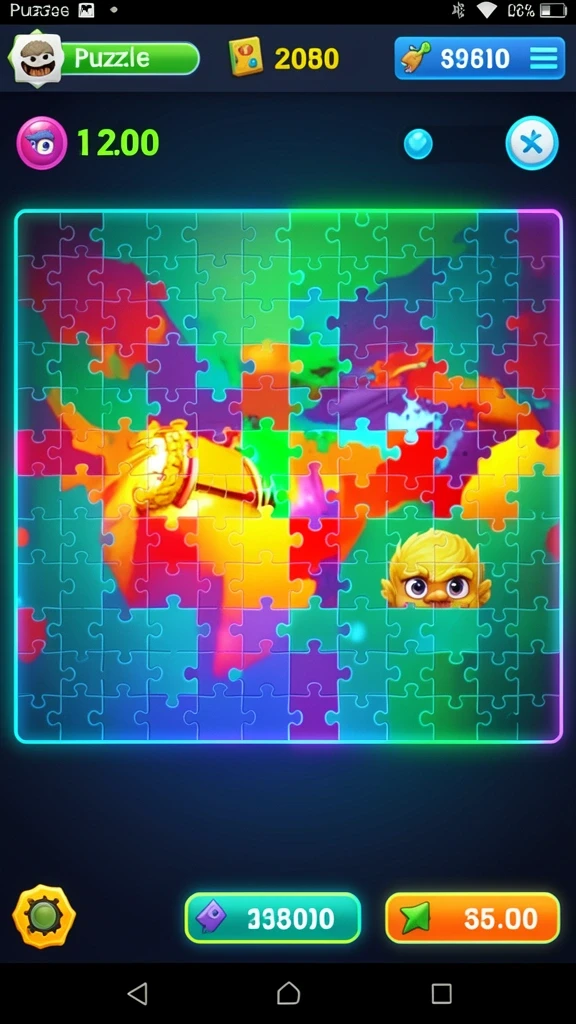Close the puzzle with the round X button
576x1024 pixels.
532,143
